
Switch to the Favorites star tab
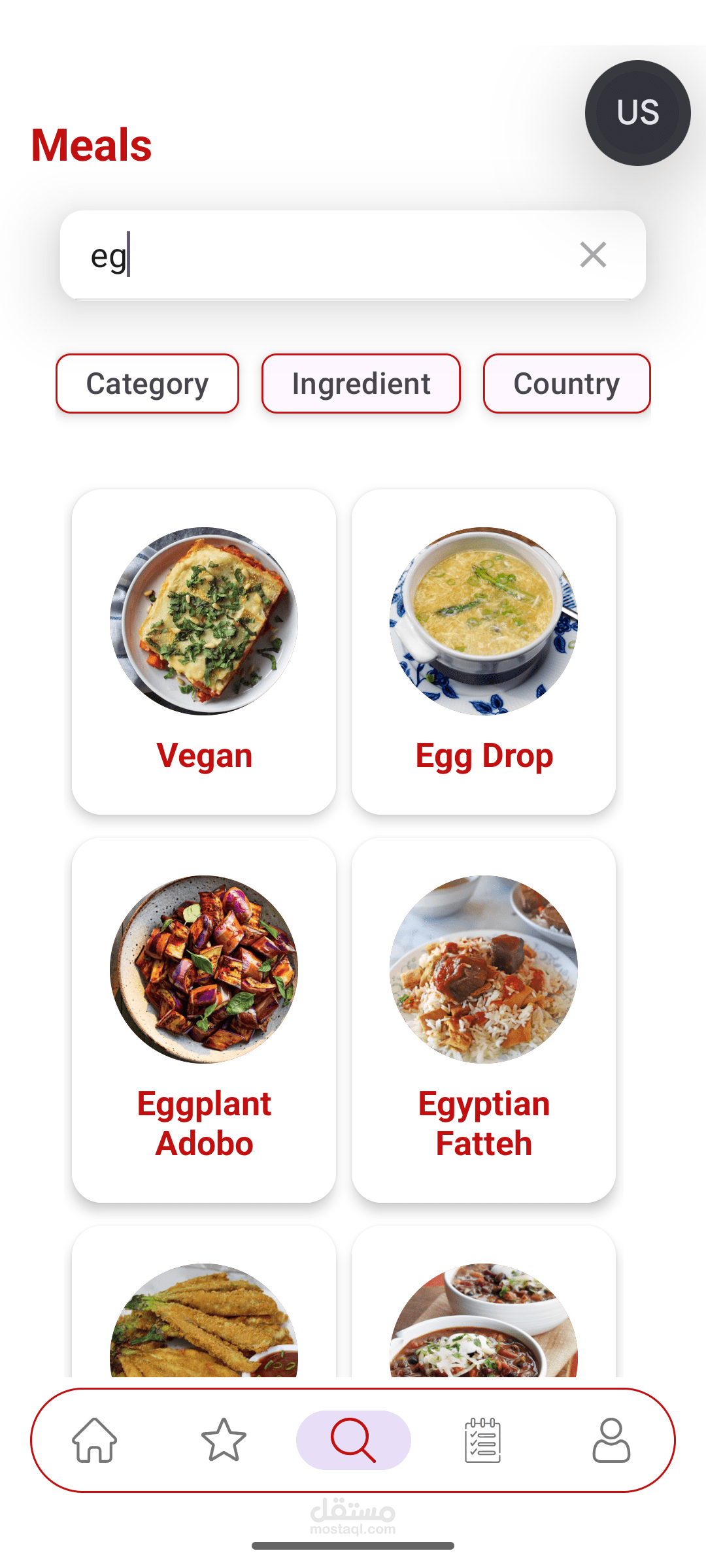point(224,1440)
